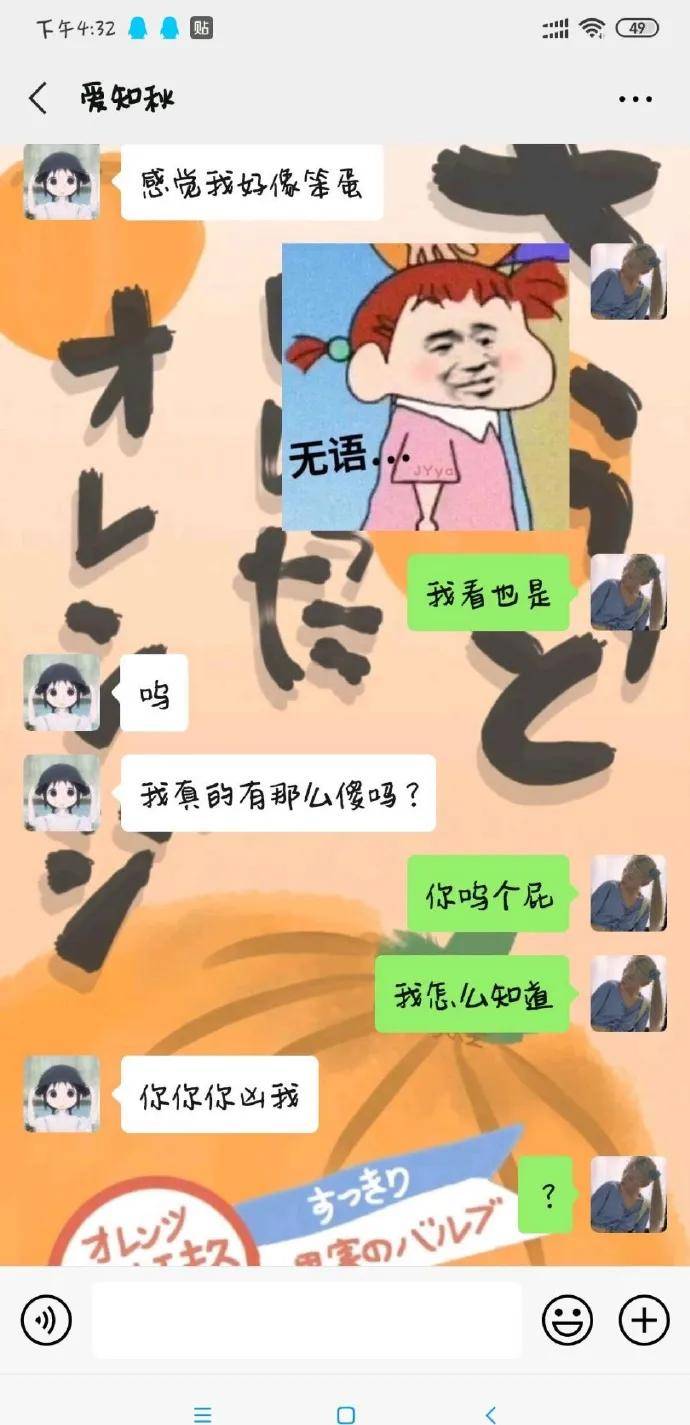Image resolution: width=690 pixels, height=1425 pixels.
Task: Tap the avatar beside 感觉我好像笨蛋
Action: (62, 182)
